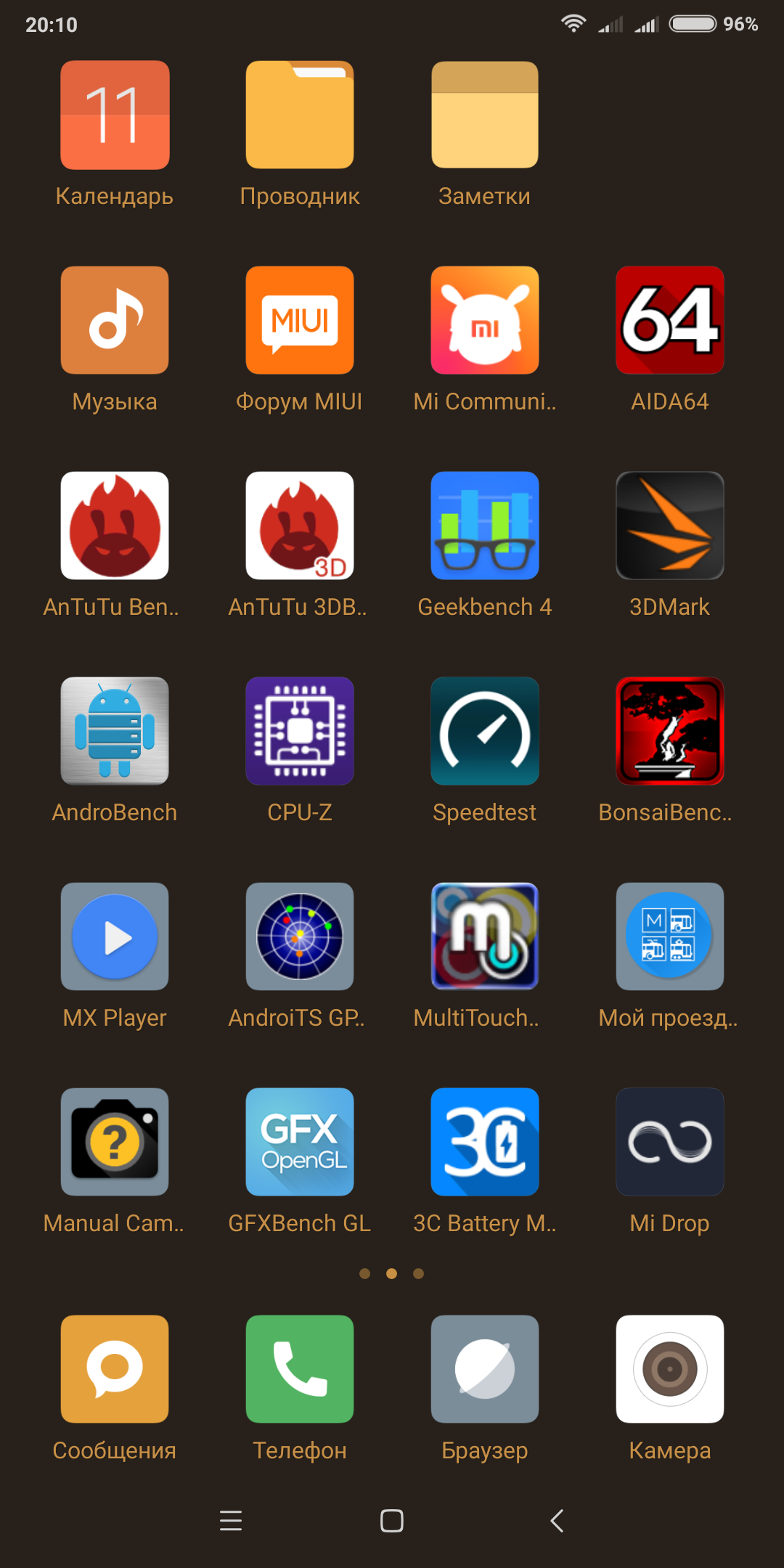This screenshot has width=784, height=1568.
Task: Open AnTuTu Benchmark
Action: point(115,526)
